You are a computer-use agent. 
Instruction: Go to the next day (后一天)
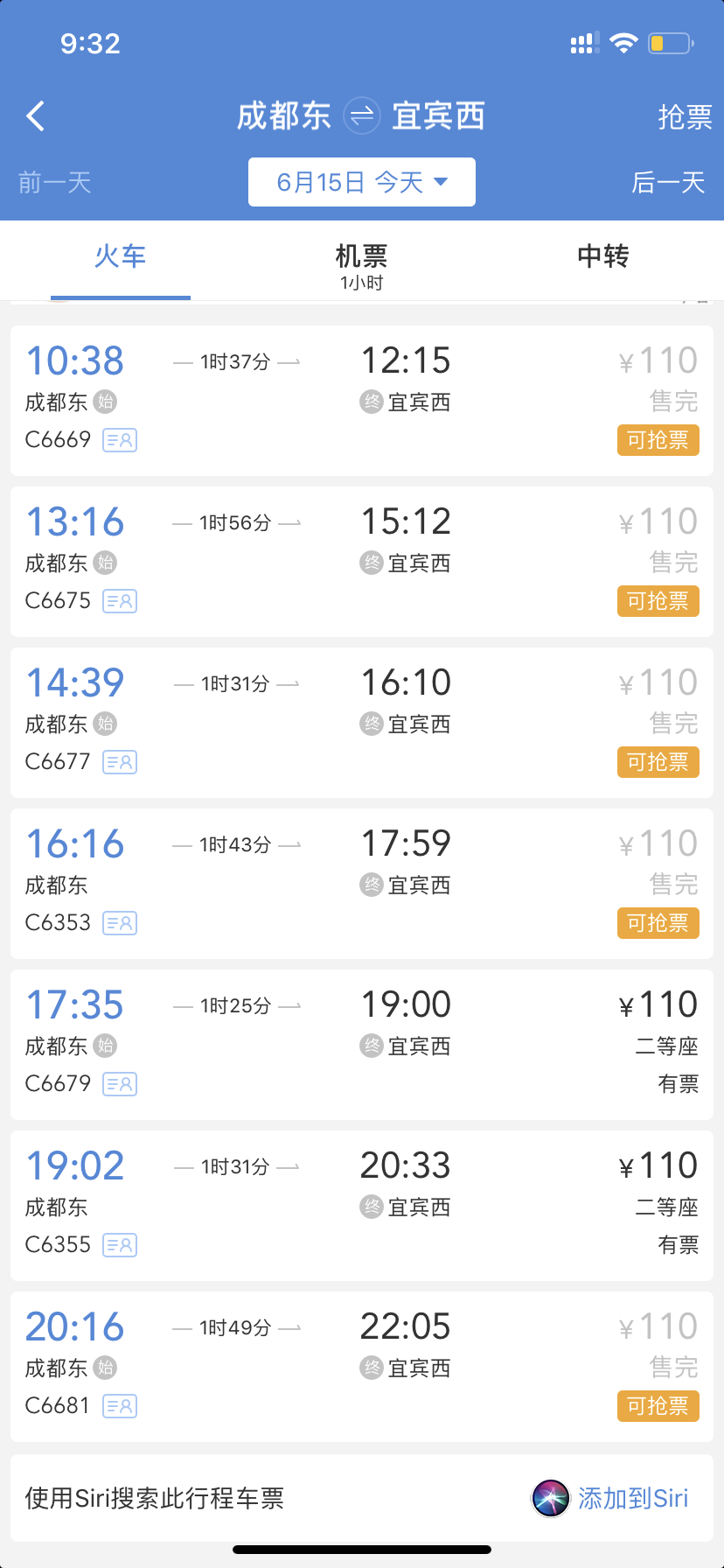(668, 182)
